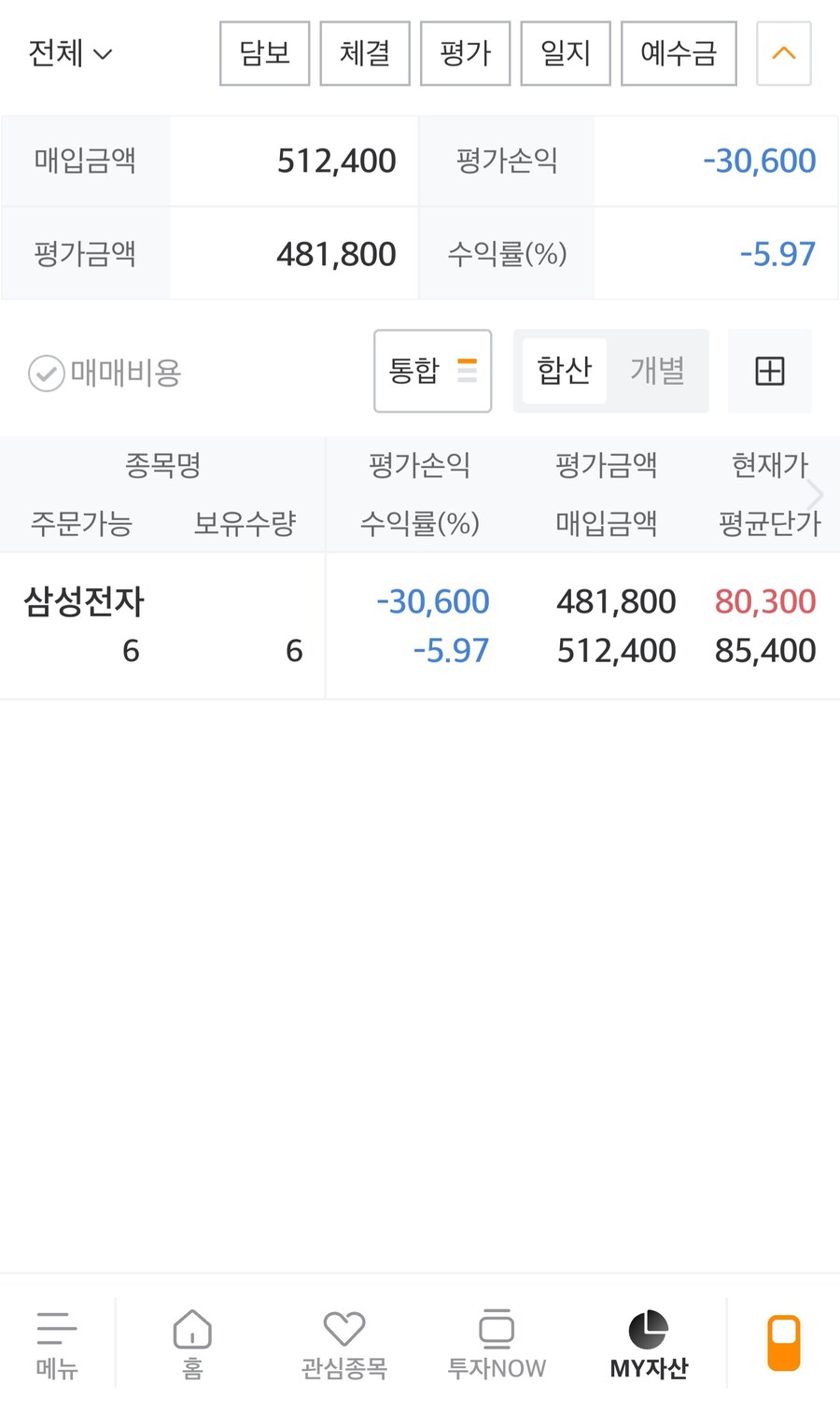Screen dimensions: 840x1412
Task: Tap the orange phone icon
Action: click(x=783, y=1342)
